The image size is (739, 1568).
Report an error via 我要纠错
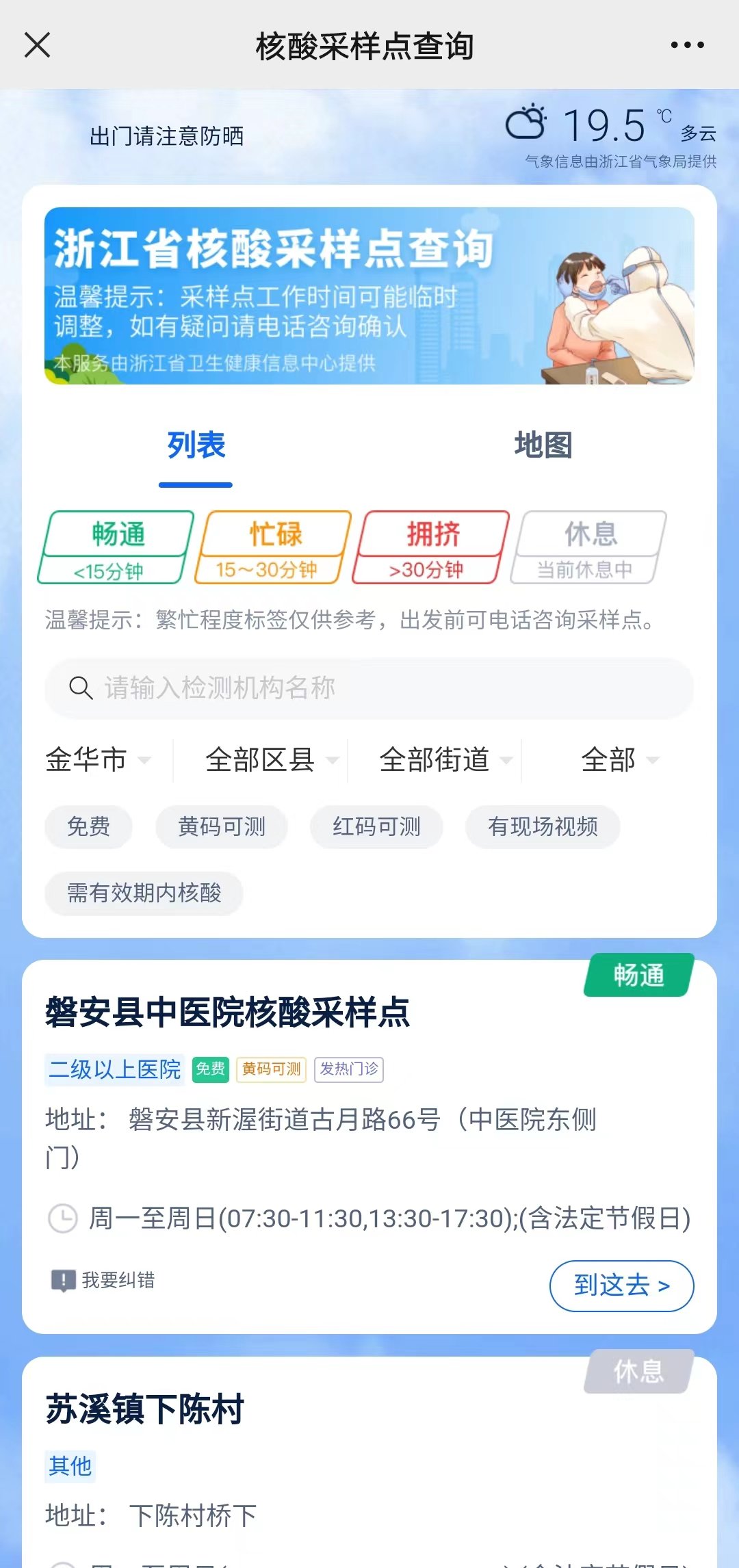click(104, 1280)
